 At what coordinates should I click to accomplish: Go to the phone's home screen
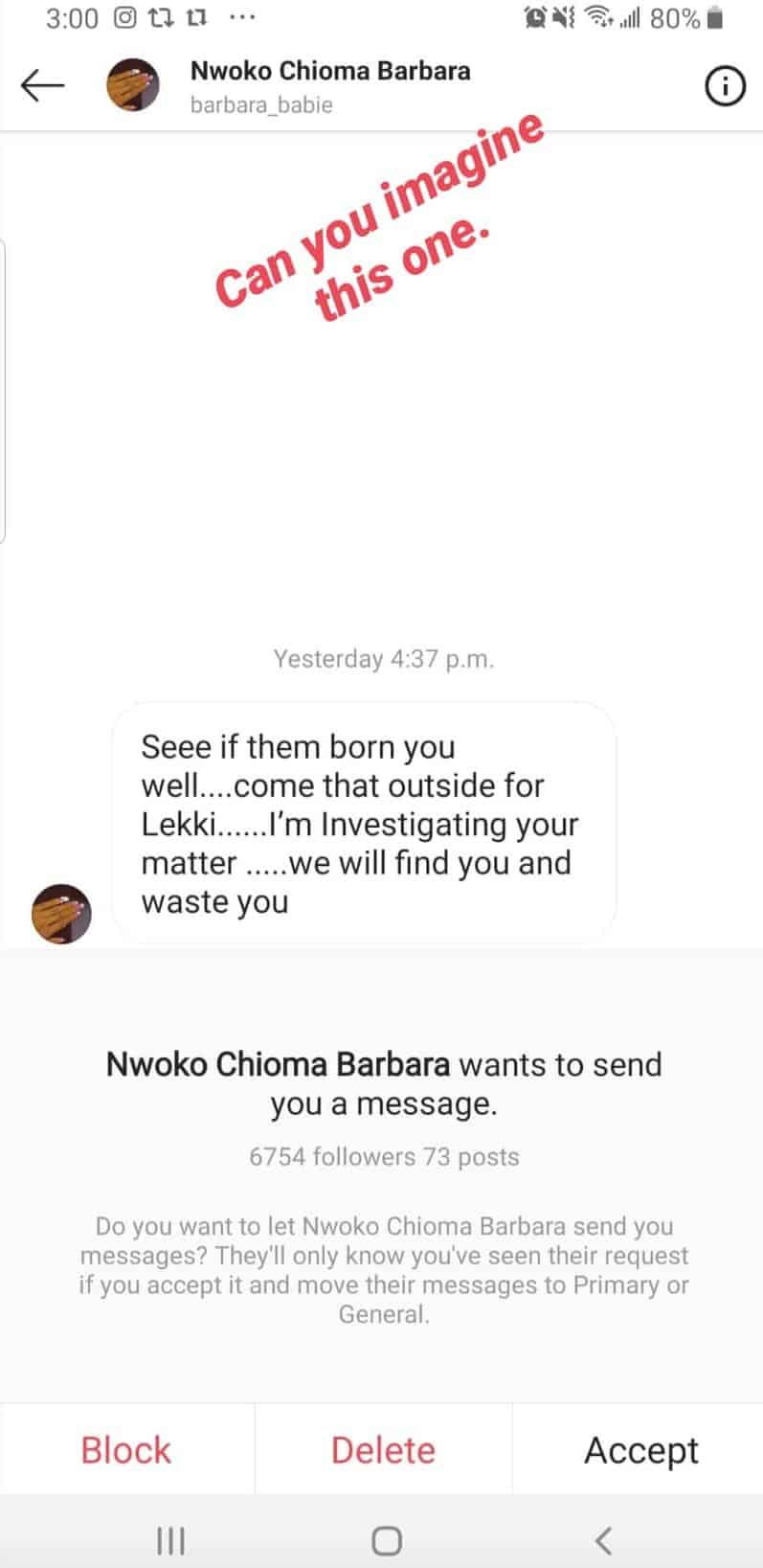[x=386, y=1541]
